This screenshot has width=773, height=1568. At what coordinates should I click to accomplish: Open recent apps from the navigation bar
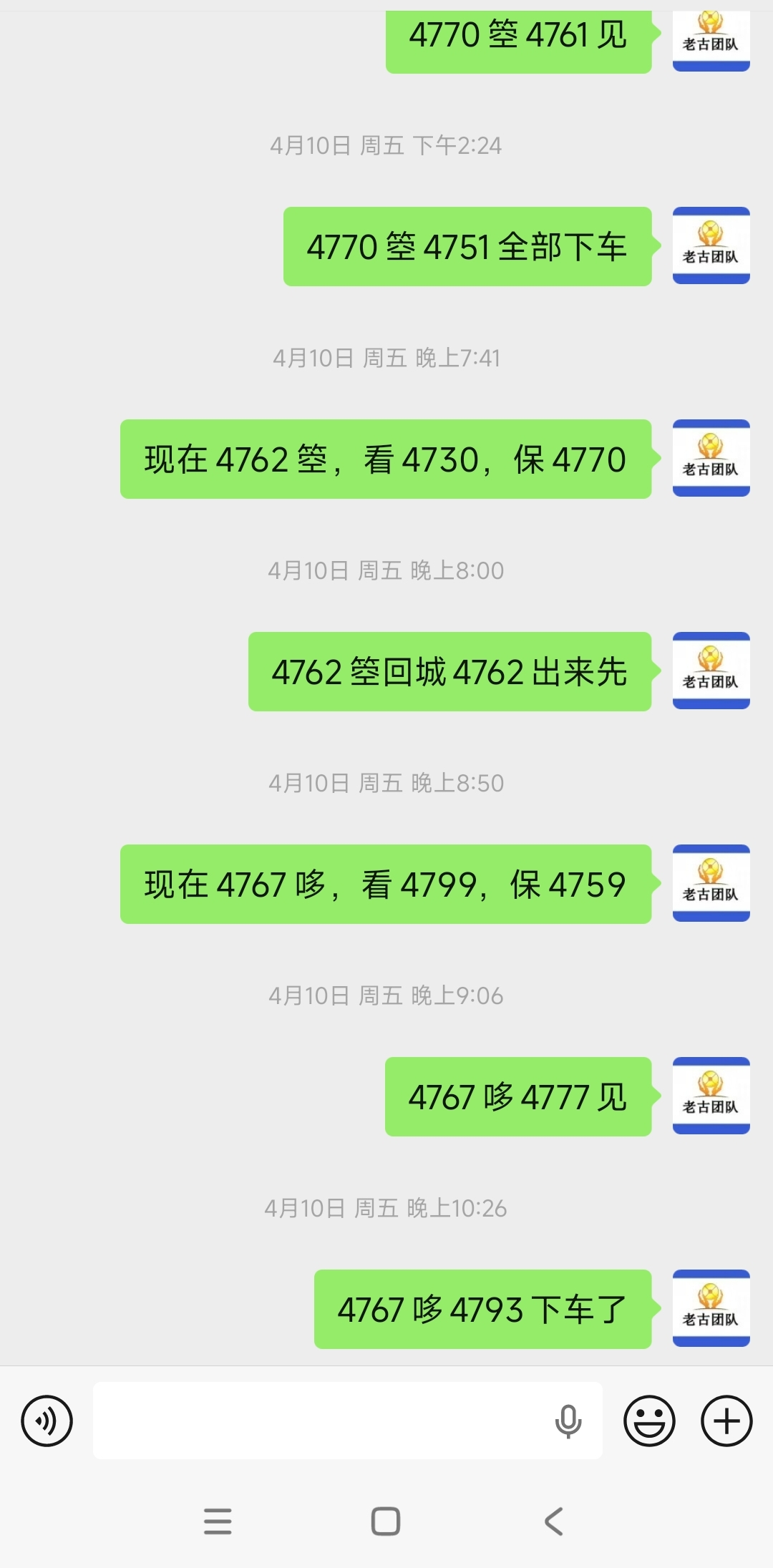[218, 1521]
